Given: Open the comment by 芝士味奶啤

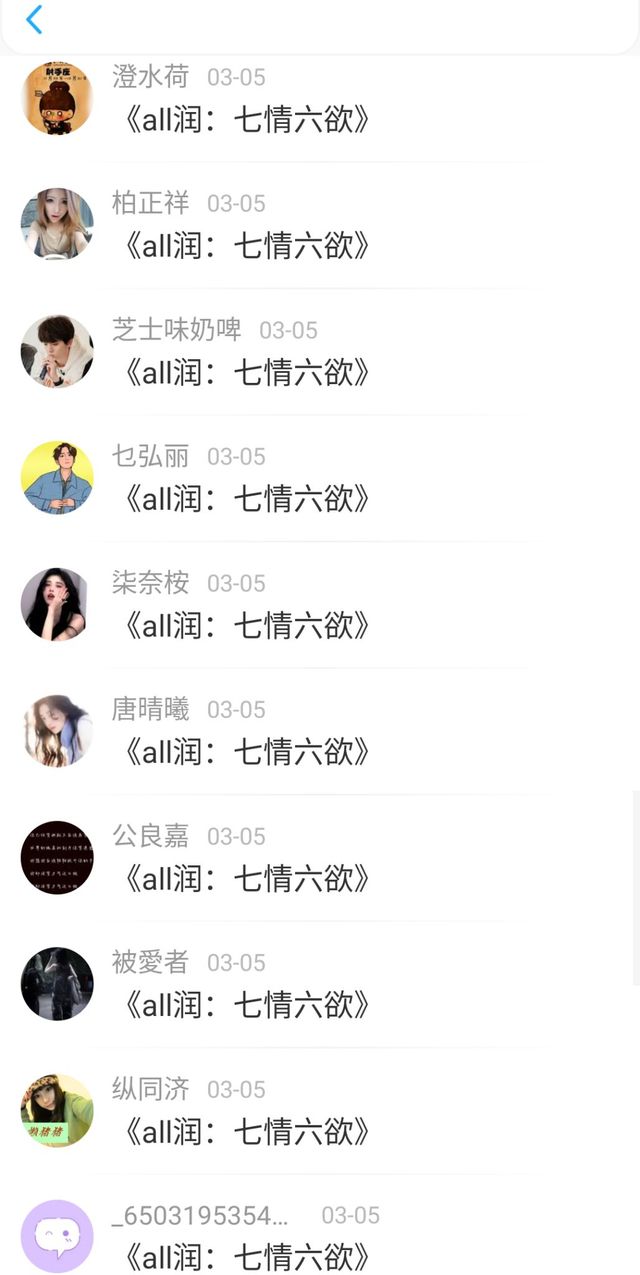Looking at the screenshot, I should (x=320, y=352).
